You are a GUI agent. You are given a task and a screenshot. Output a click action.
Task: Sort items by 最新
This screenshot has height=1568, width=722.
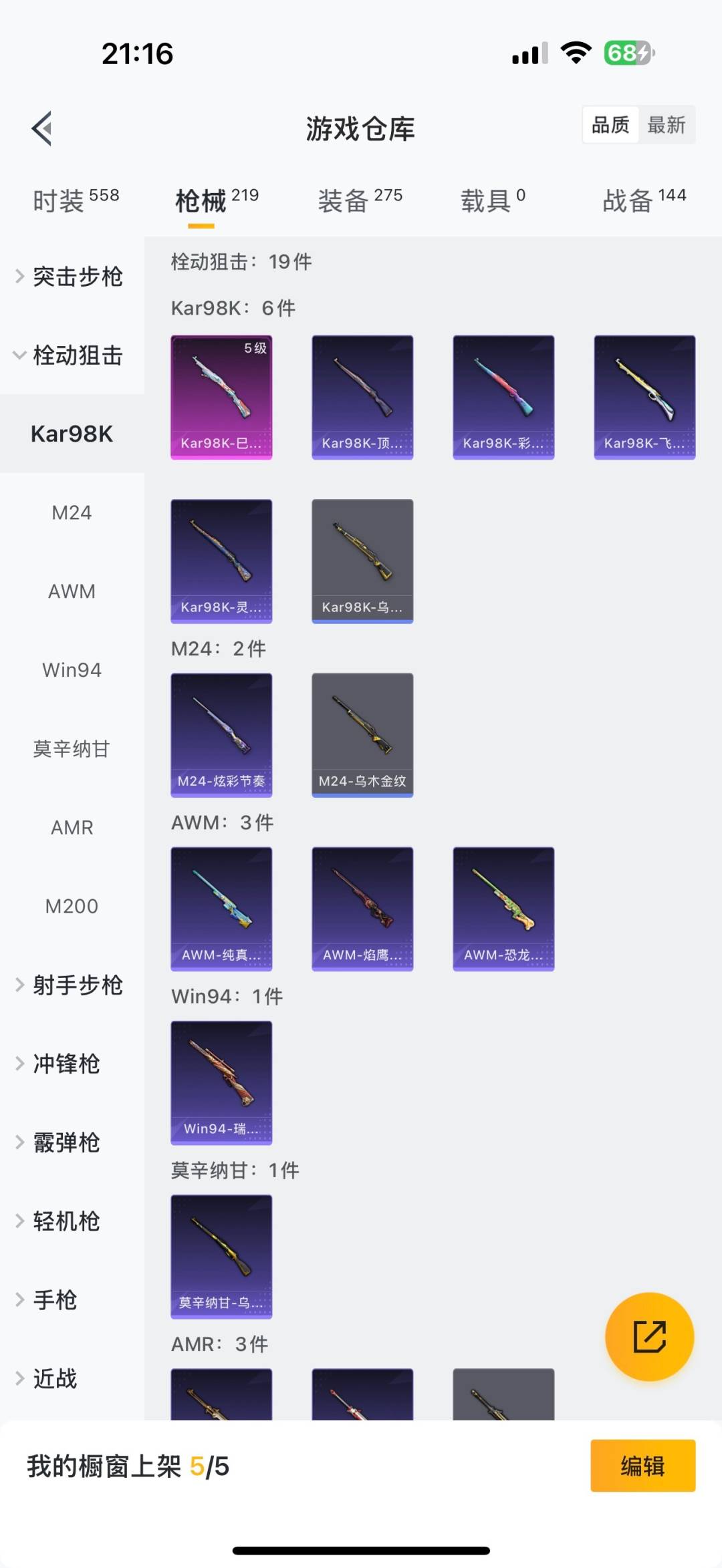pos(666,125)
